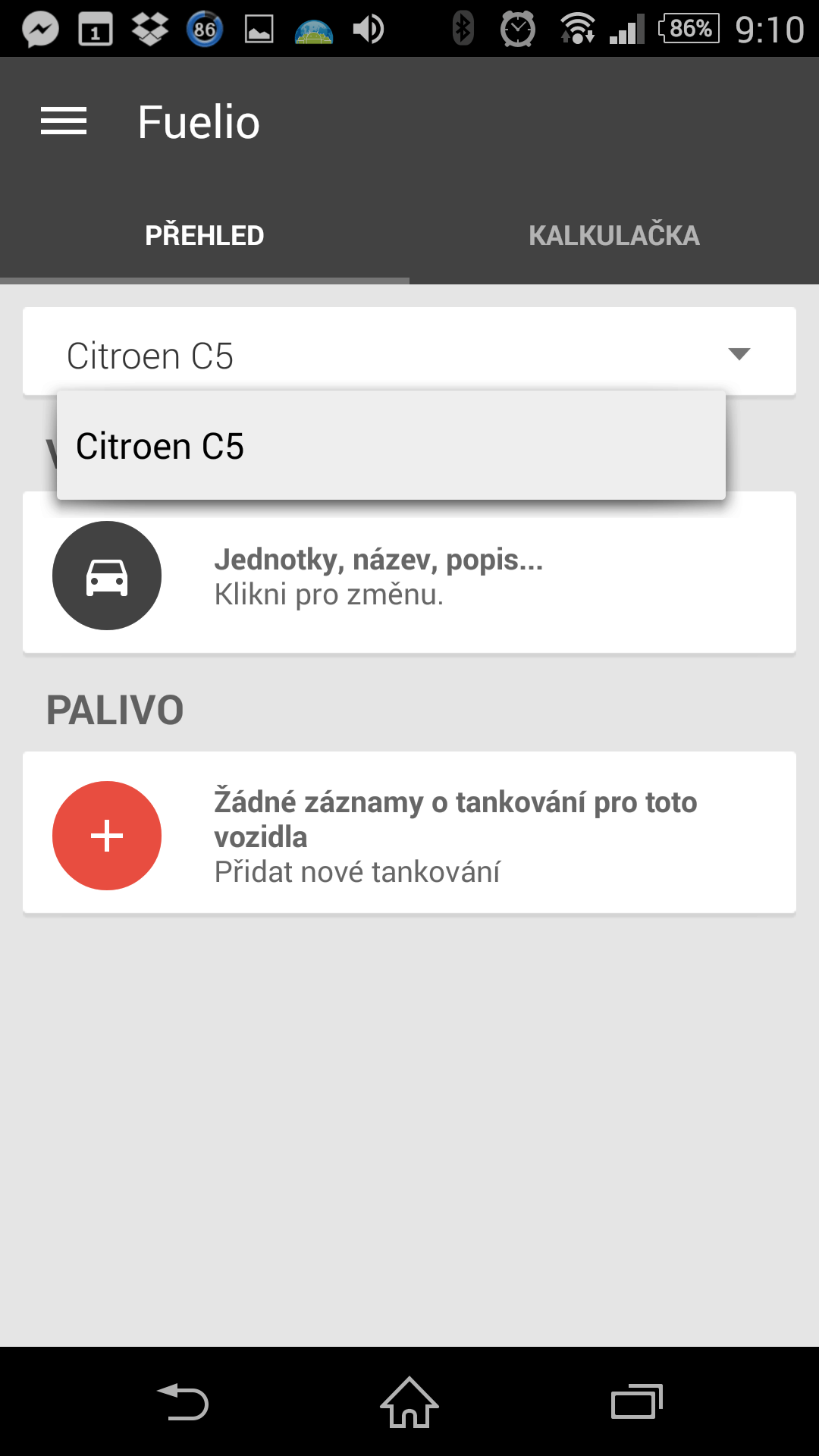
Task: Switch to the Kalkulačka tab
Action: pos(614,235)
